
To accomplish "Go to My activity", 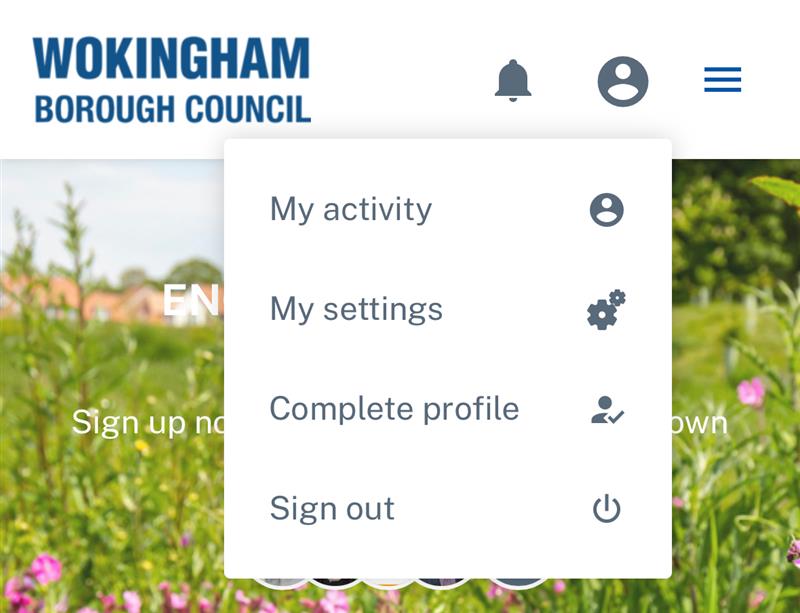I will (447, 209).
